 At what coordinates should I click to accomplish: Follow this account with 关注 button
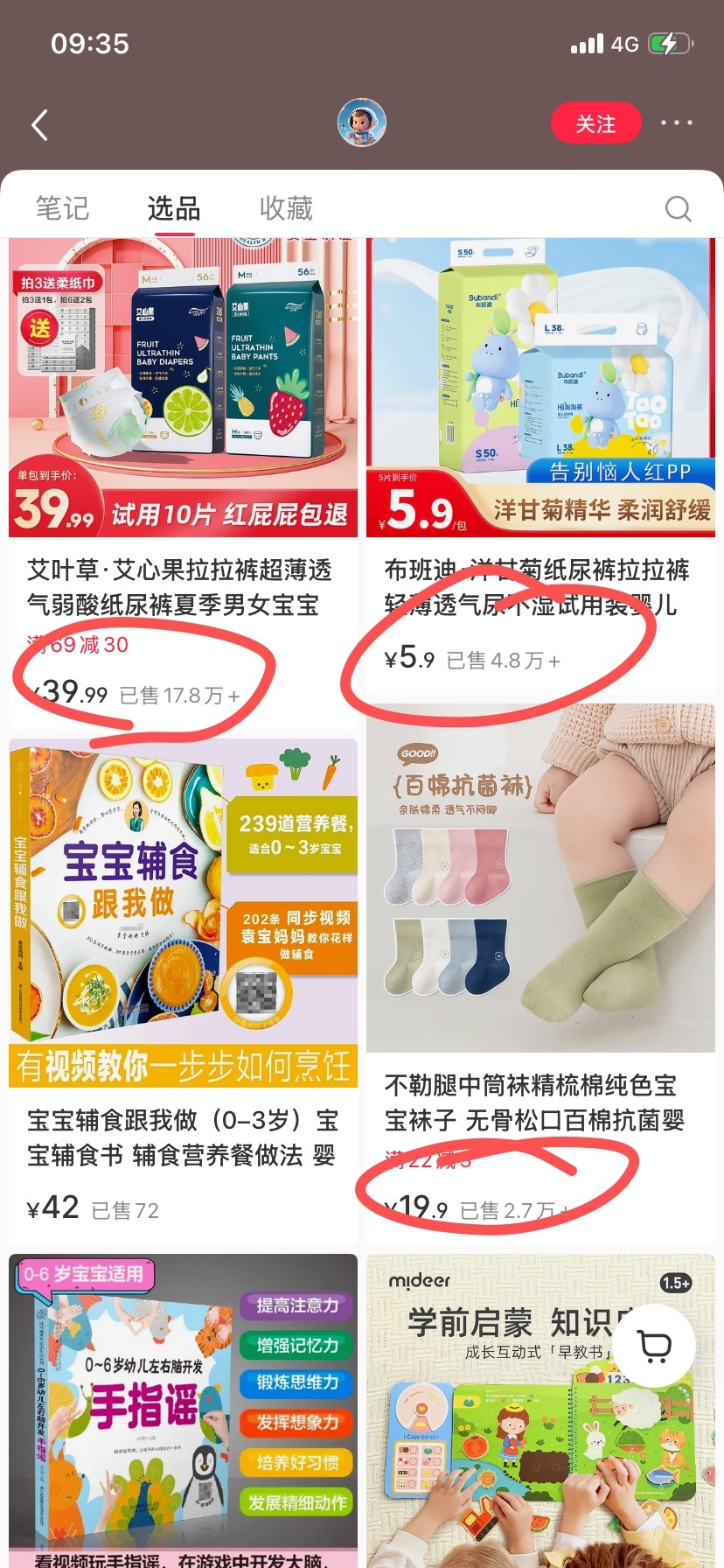pos(596,123)
